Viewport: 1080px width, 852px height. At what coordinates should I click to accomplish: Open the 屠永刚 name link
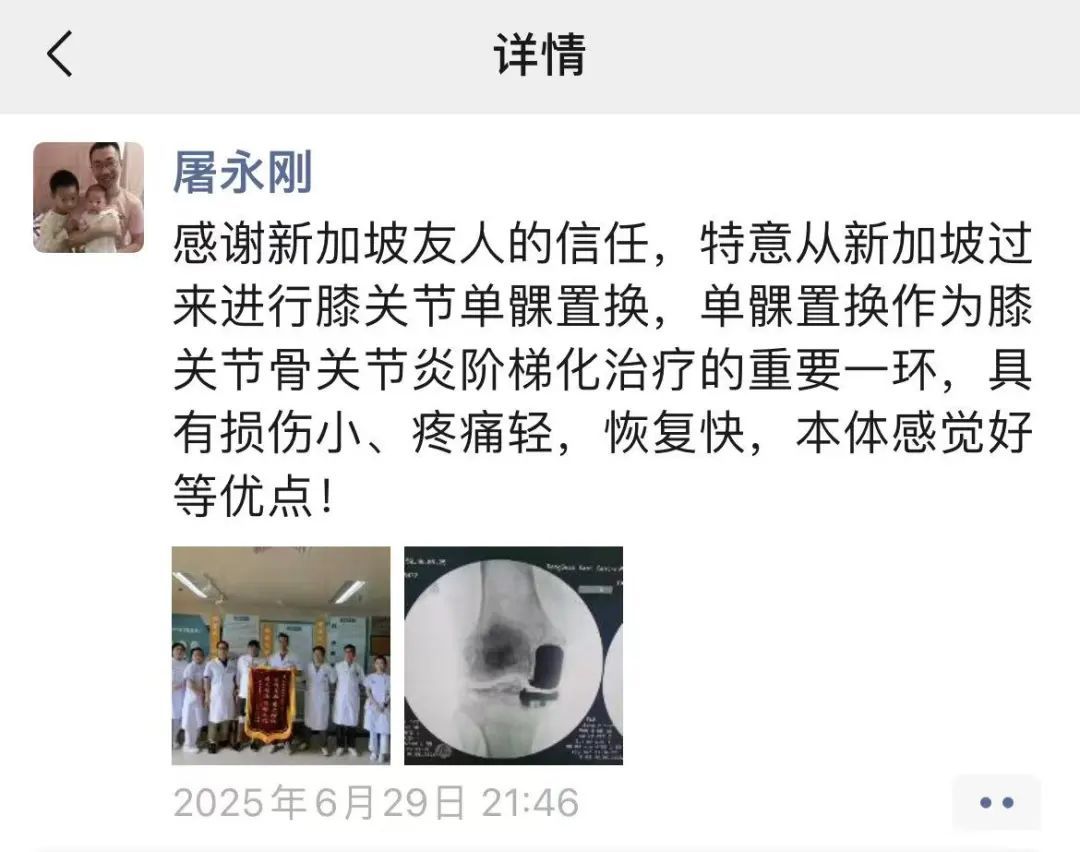pyautogui.click(x=243, y=173)
